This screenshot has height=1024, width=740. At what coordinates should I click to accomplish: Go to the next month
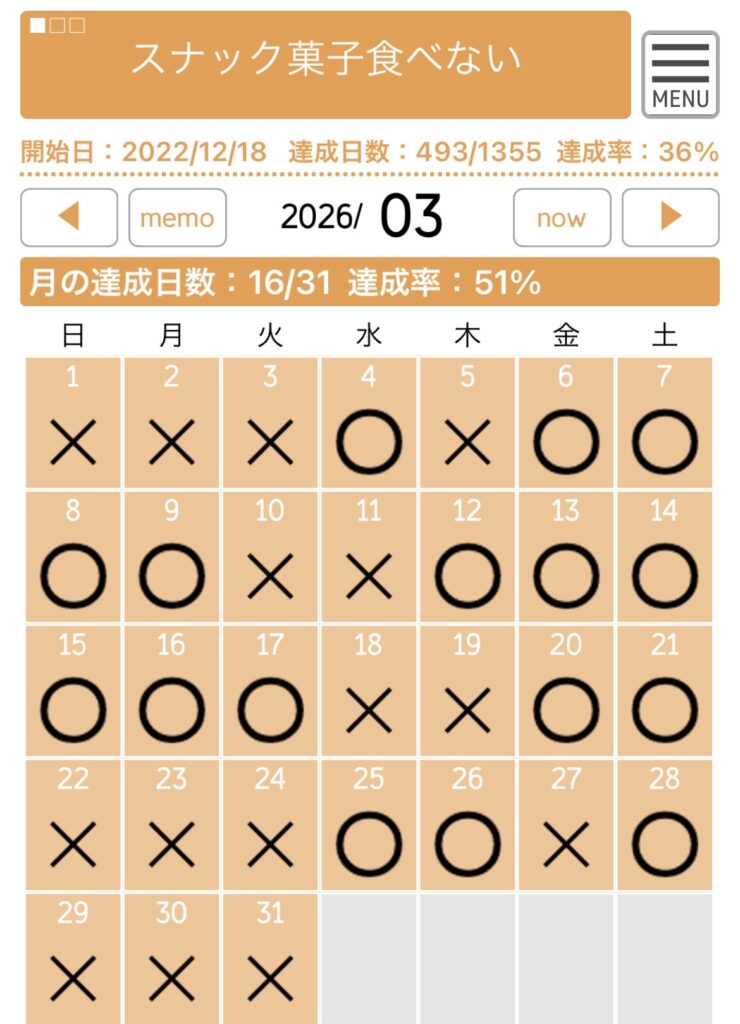point(671,217)
